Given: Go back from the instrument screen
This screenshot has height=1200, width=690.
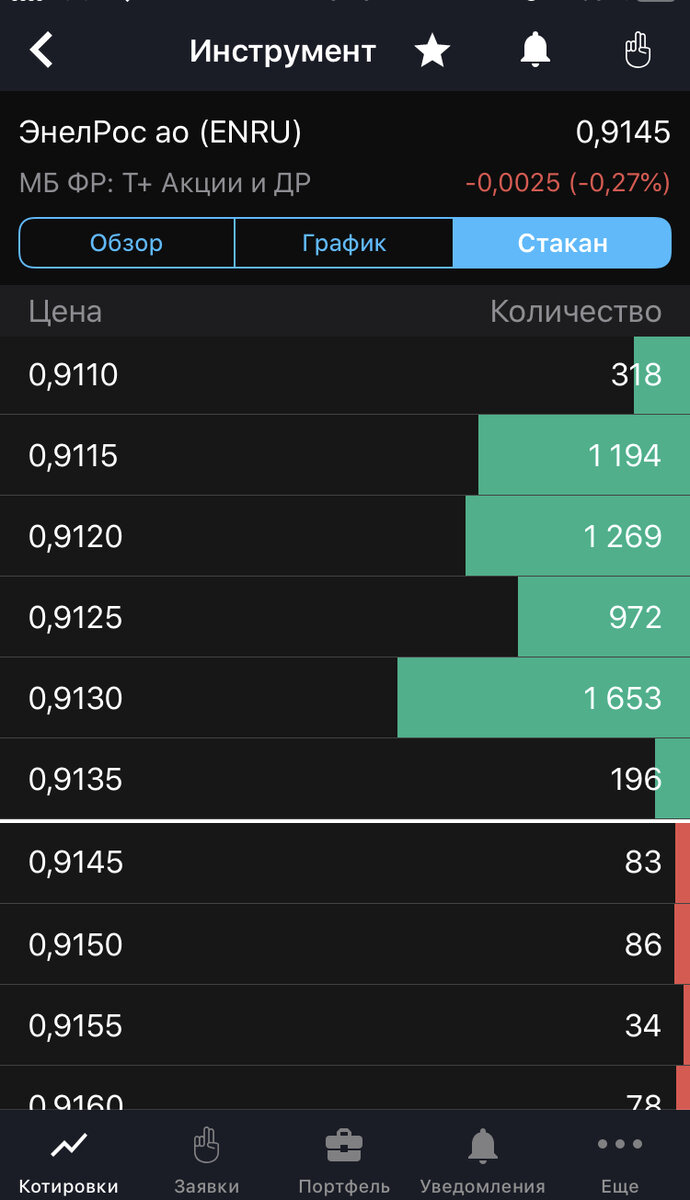Looking at the screenshot, I should (x=41, y=50).
